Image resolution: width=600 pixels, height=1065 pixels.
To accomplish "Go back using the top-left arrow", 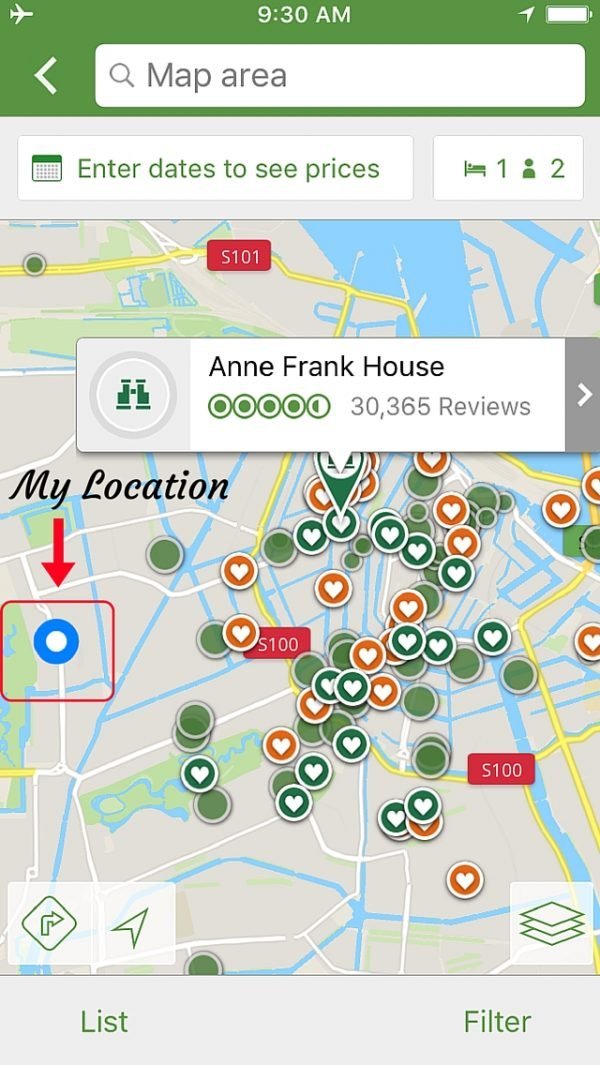I will pos(46,75).
